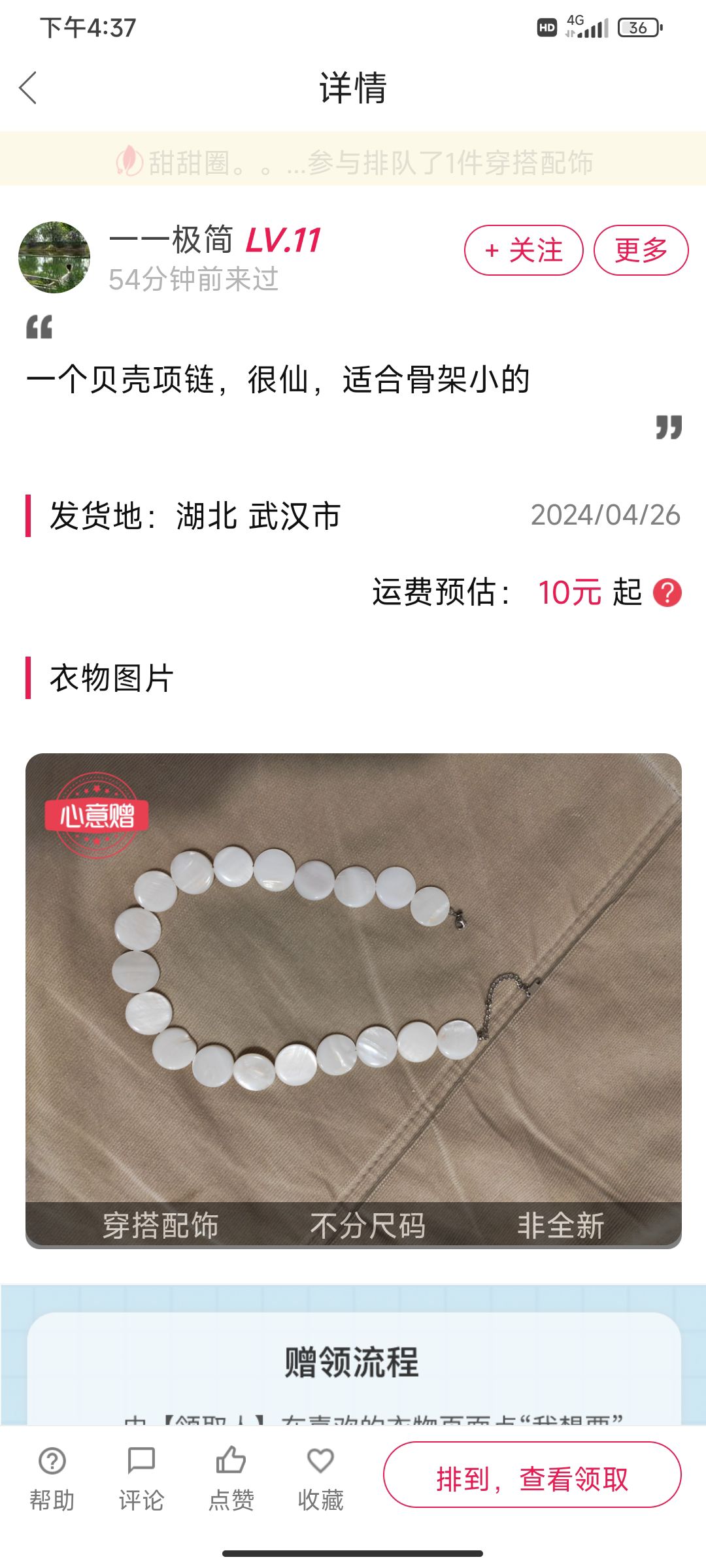This screenshot has width=706, height=1568.
Task: Go back using the top-left arrow
Action: tap(28, 88)
